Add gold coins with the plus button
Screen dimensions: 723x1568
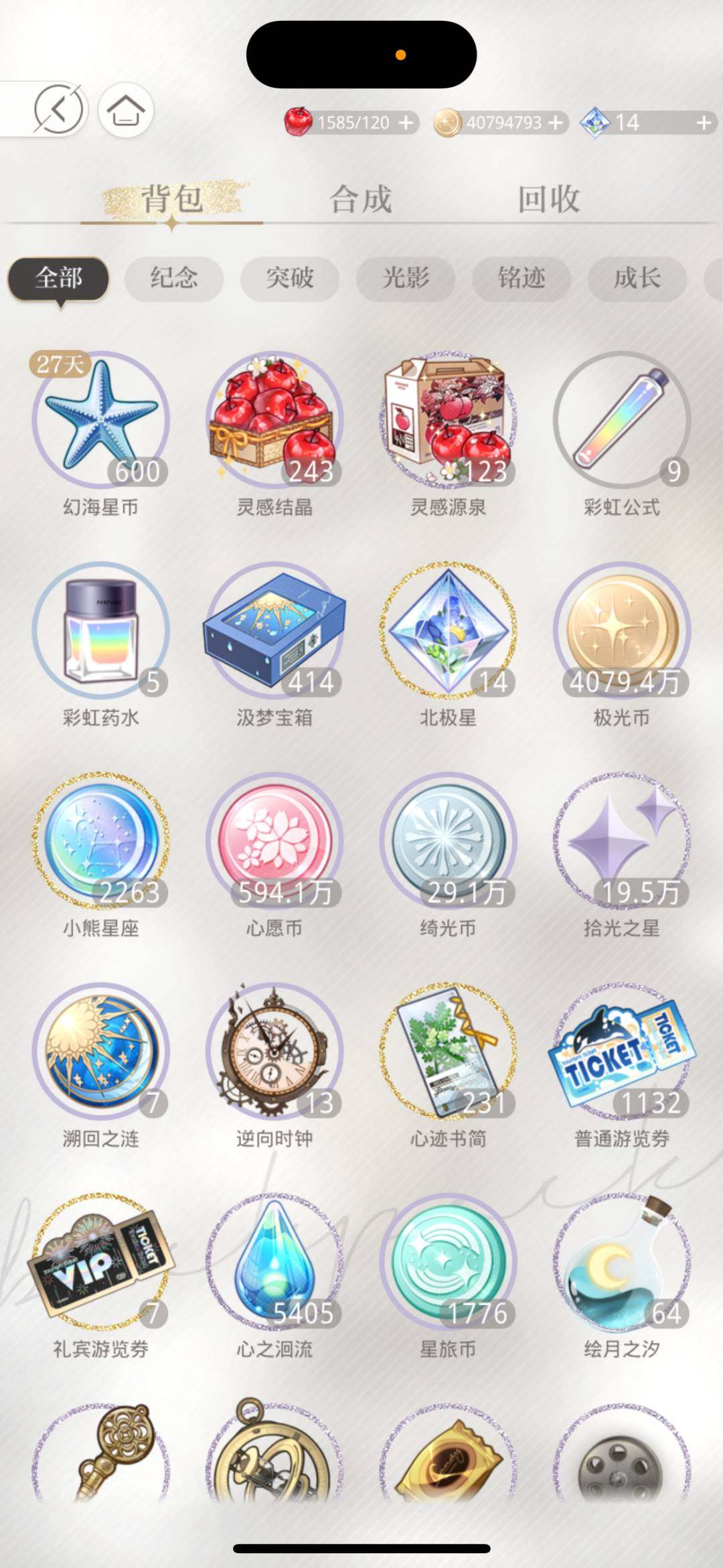pyautogui.click(x=555, y=123)
